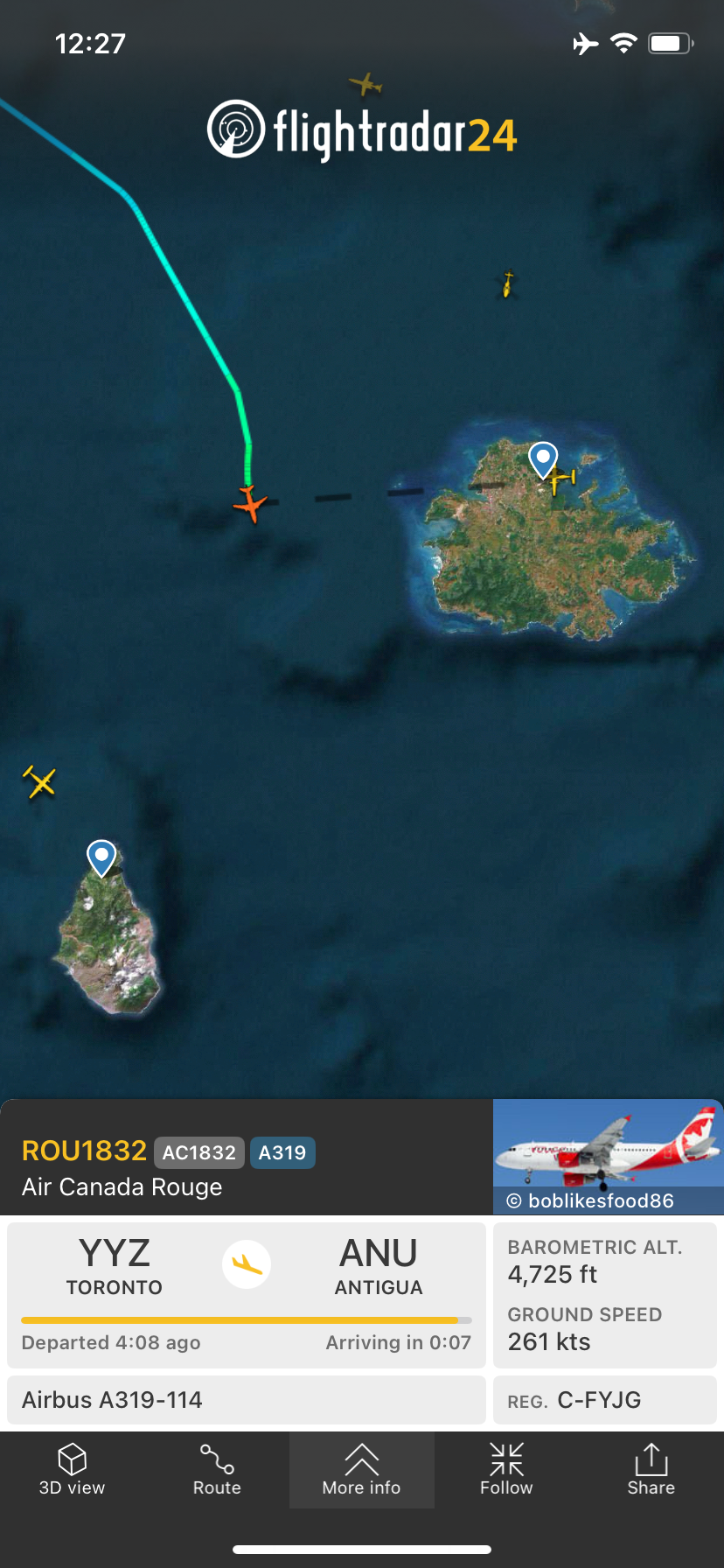Open the ROU1832 flight header
This screenshot has height=1568, width=724.
pos(84,1151)
